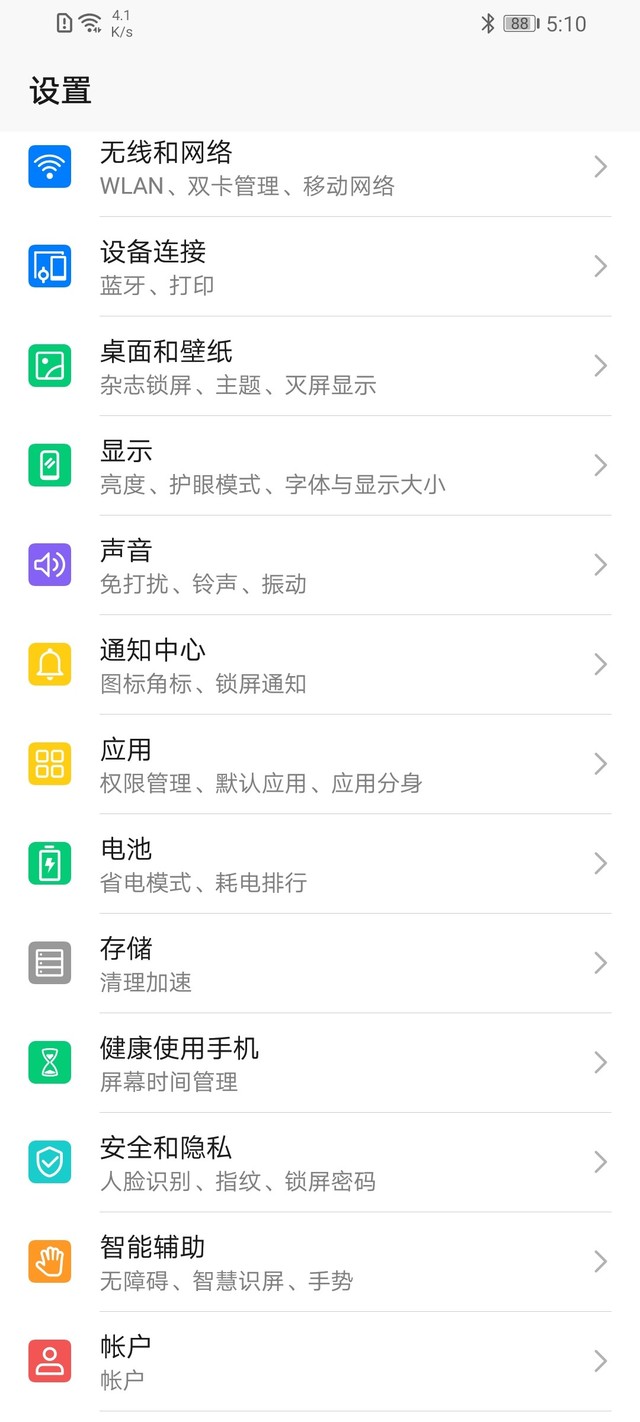Go to 健康使用手机

[x=320, y=1063]
